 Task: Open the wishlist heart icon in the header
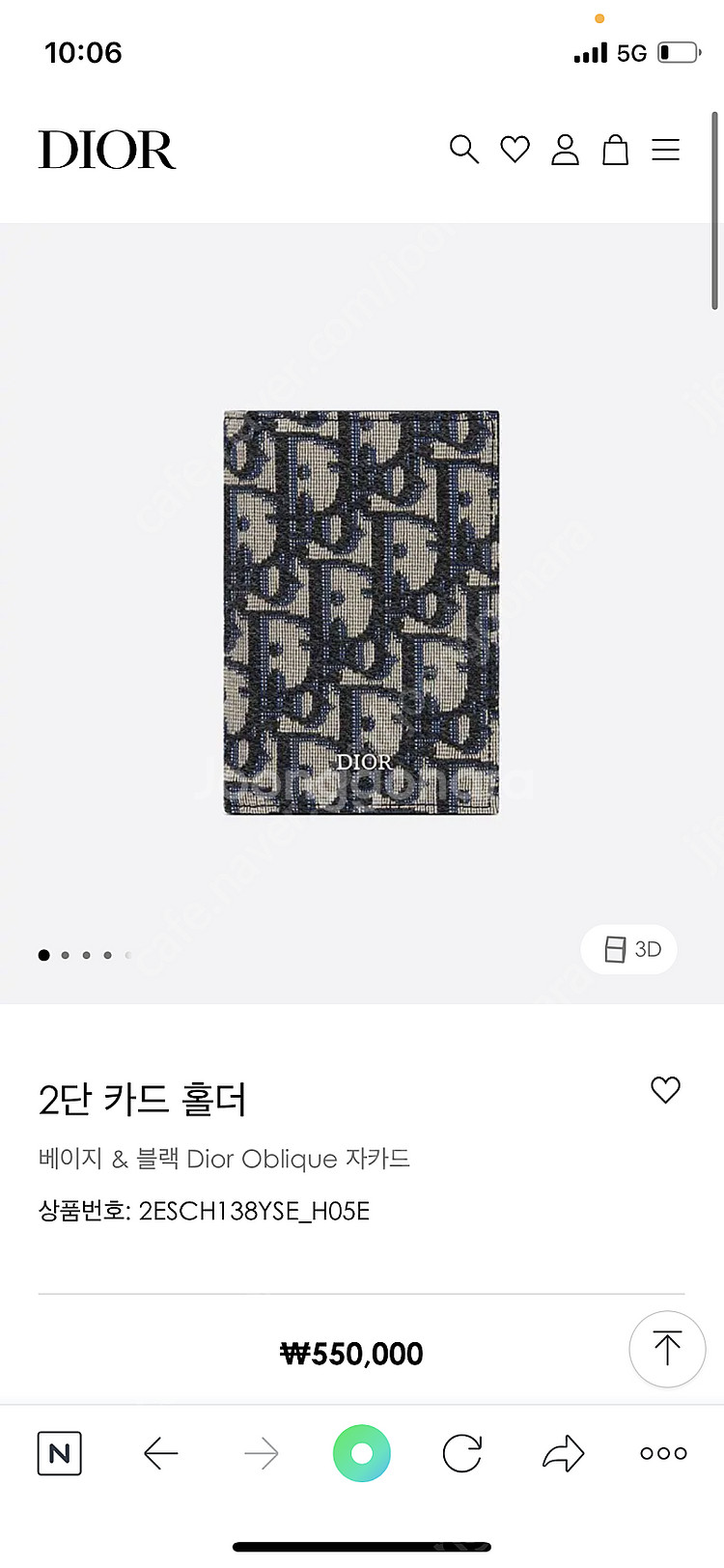(x=515, y=150)
